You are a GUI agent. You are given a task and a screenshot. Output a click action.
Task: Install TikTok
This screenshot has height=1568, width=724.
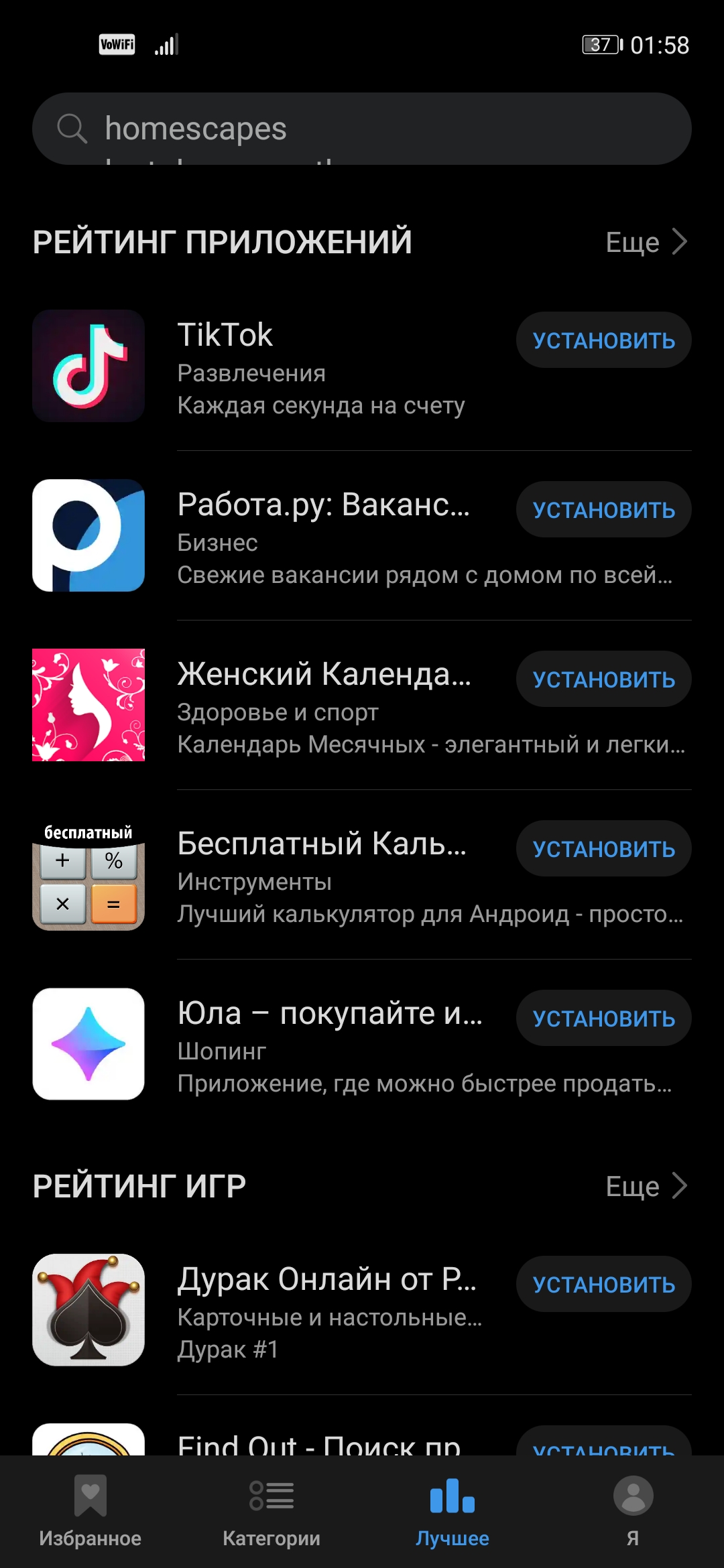point(603,340)
